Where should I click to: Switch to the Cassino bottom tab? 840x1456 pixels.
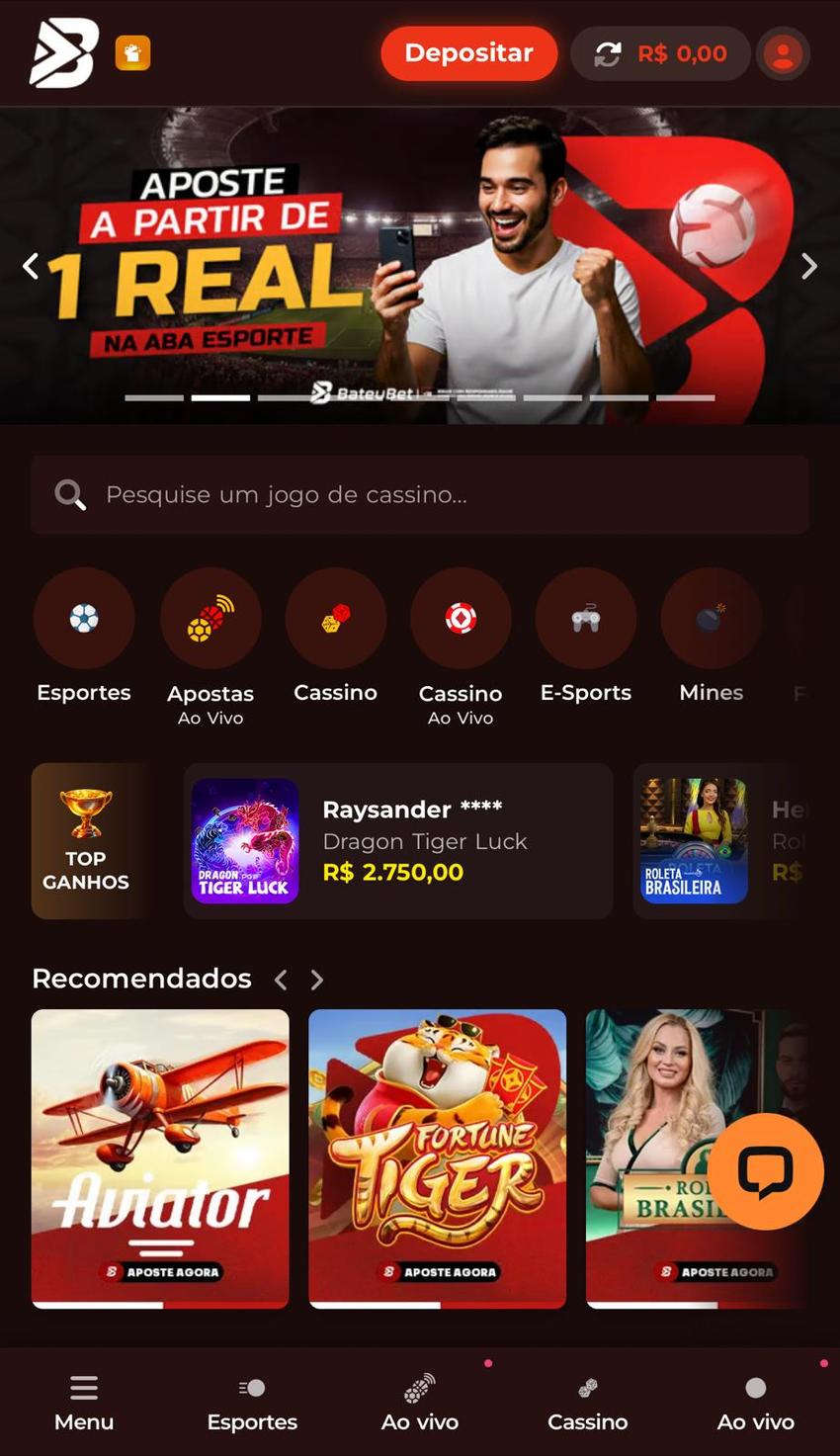pyautogui.click(x=587, y=1401)
